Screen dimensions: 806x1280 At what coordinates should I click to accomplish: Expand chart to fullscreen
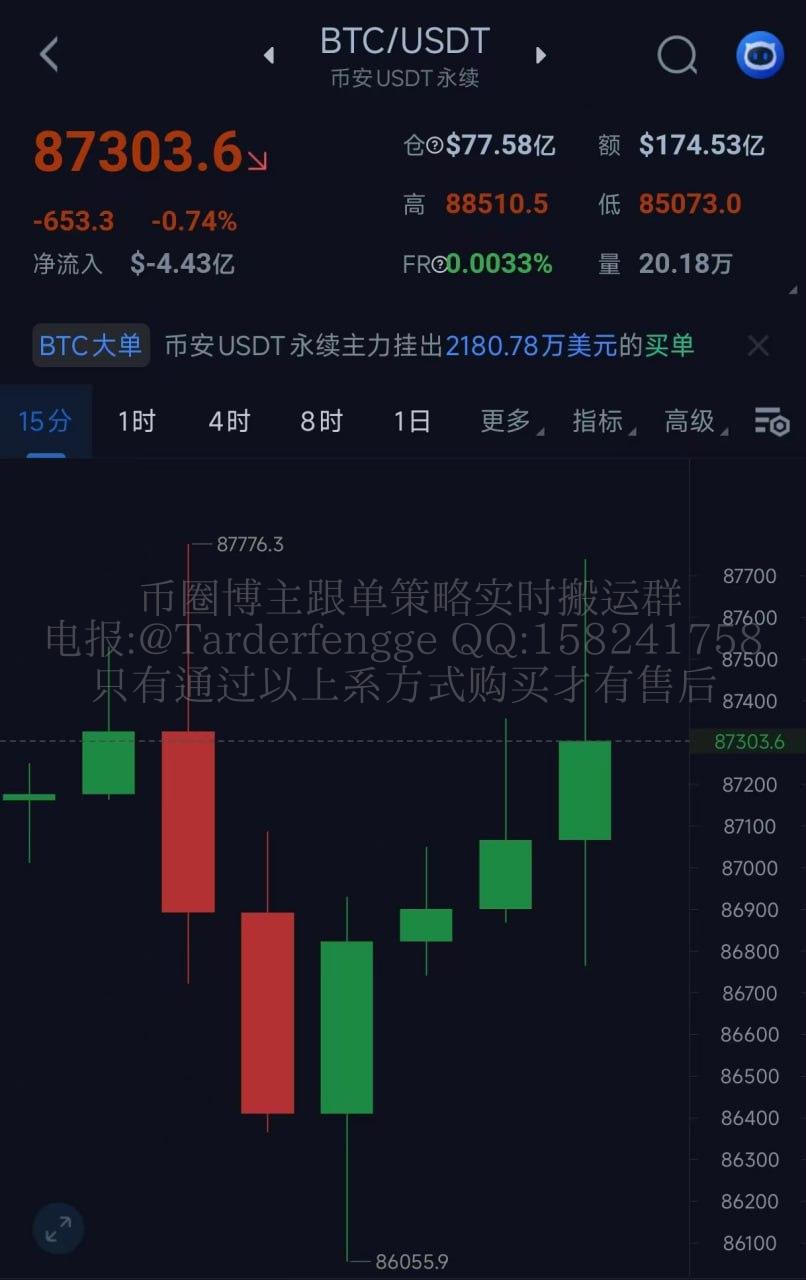click(58, 1229)
